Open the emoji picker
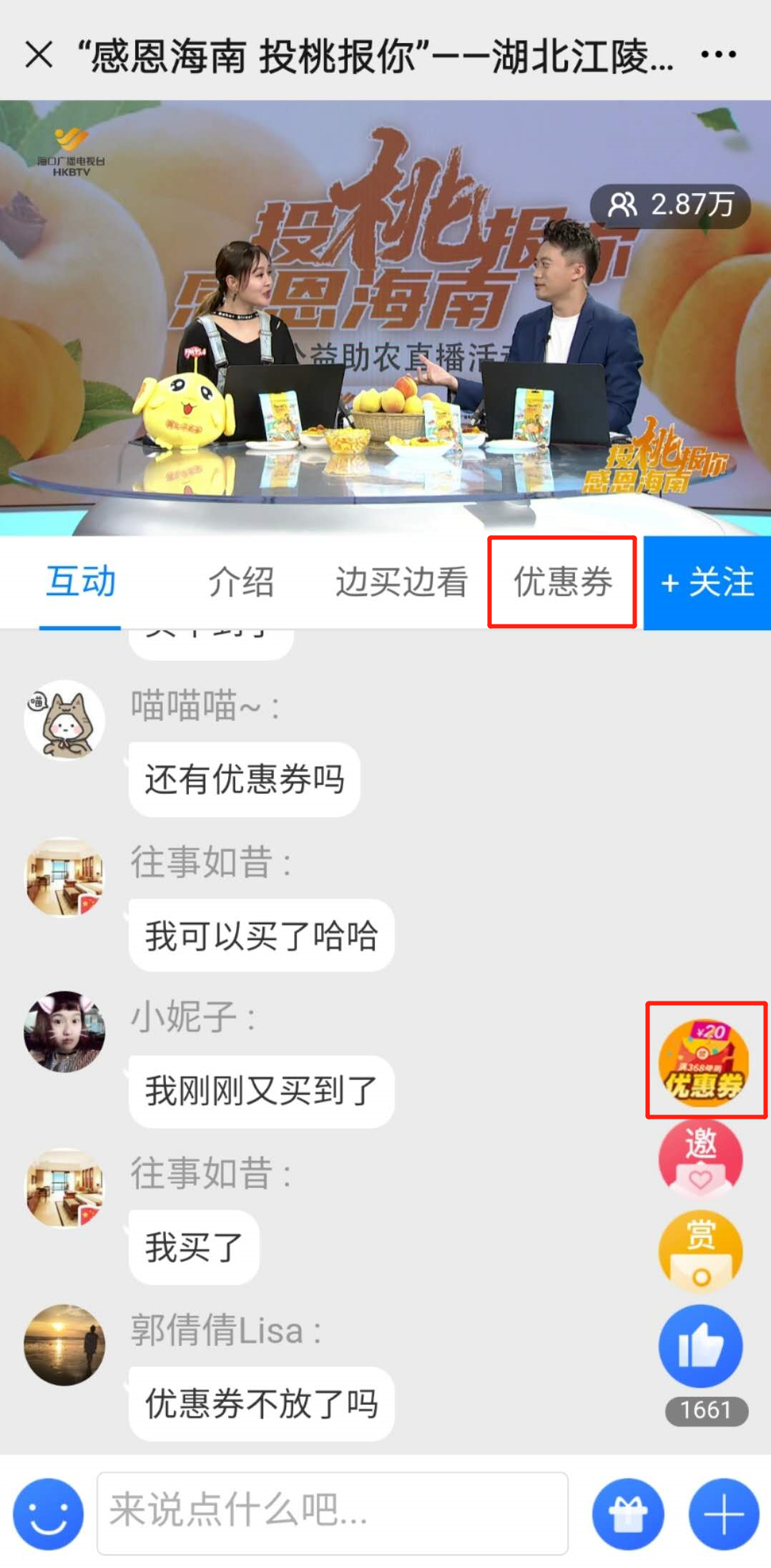This screenshot has width=771, height=1568. coord(48,1514)
